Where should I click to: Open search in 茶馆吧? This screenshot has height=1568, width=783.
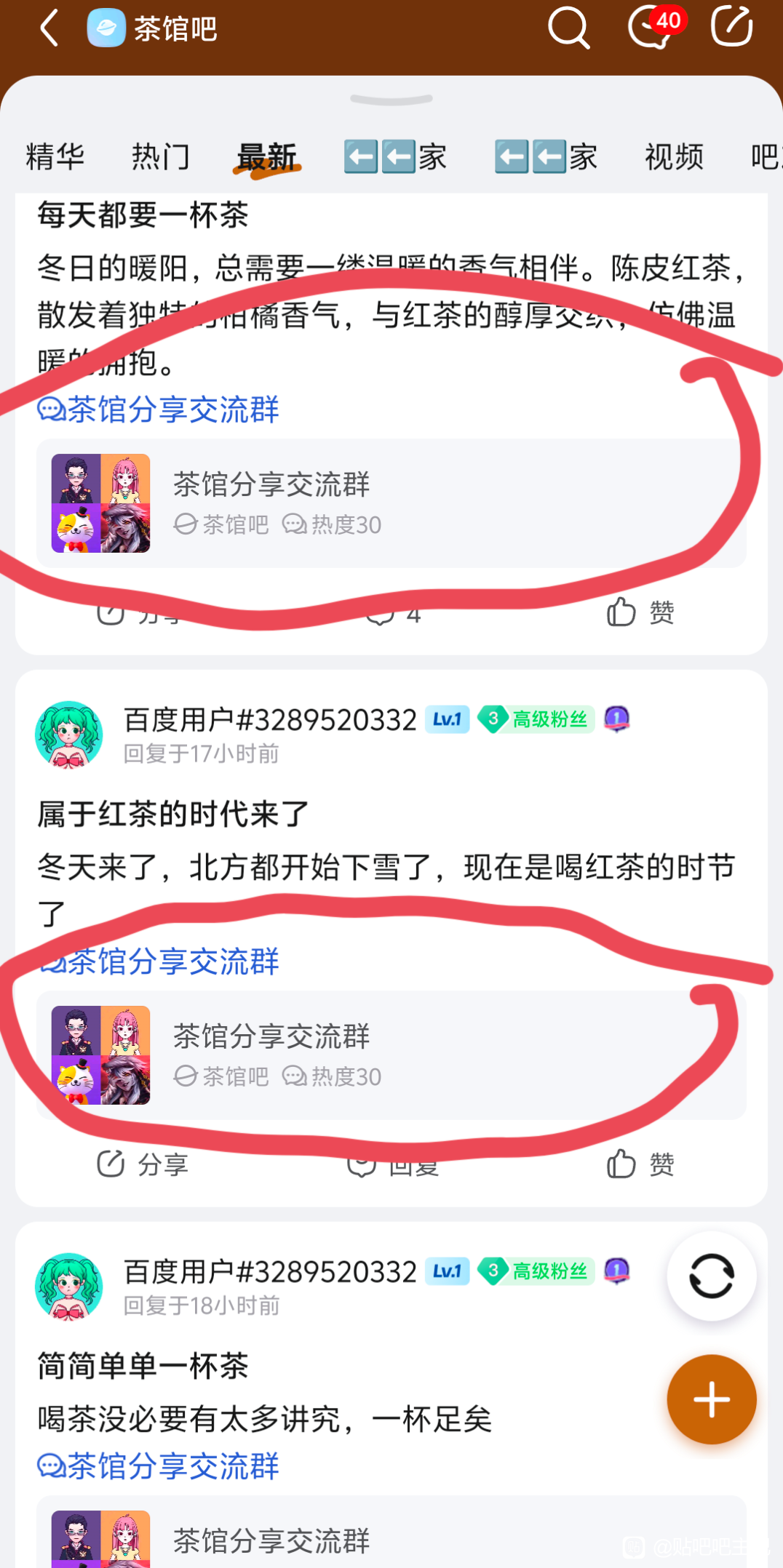pos(568,28)
